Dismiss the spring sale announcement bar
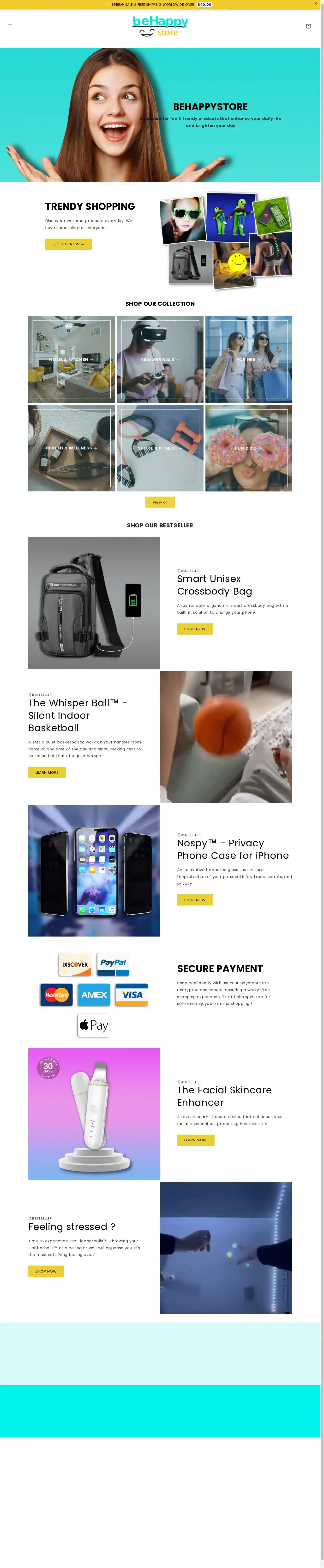324x1568 pixels. [315, 4]
